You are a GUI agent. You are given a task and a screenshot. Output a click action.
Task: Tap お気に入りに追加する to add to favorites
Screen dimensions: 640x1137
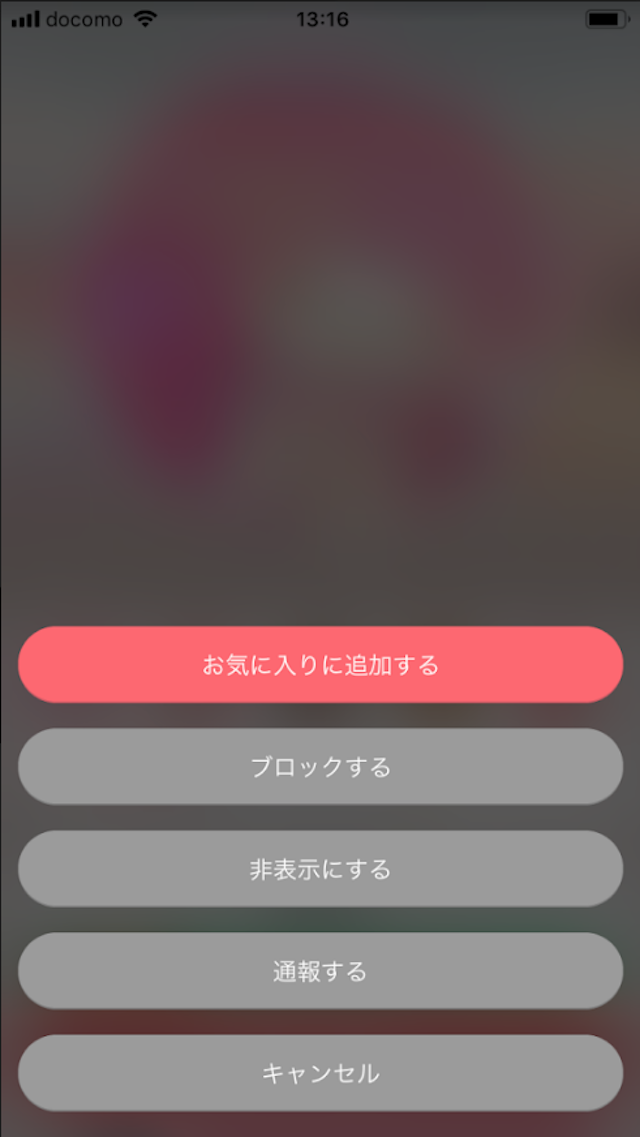click(x=320, y=665)
